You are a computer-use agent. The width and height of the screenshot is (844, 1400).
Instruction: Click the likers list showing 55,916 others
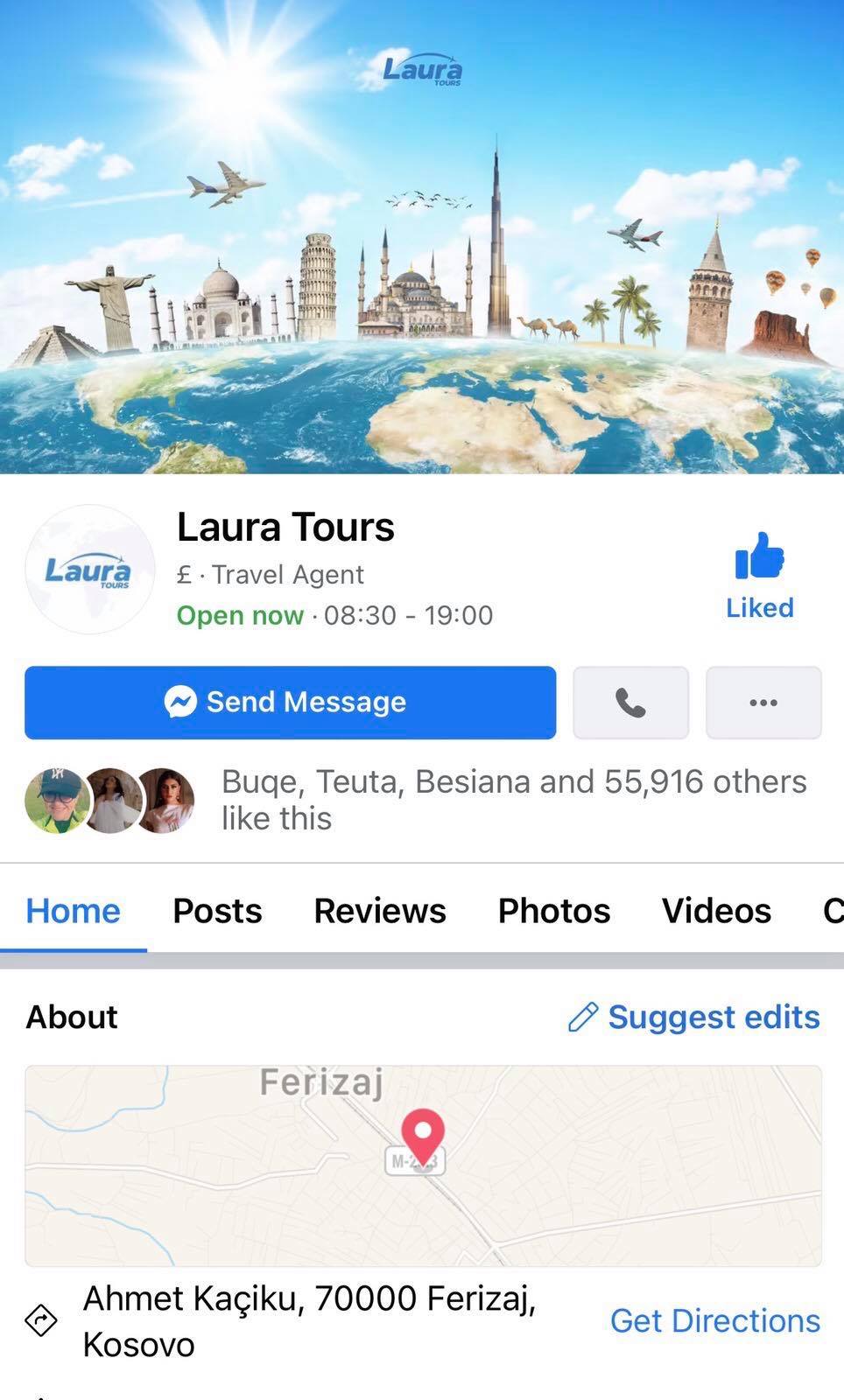512,799
